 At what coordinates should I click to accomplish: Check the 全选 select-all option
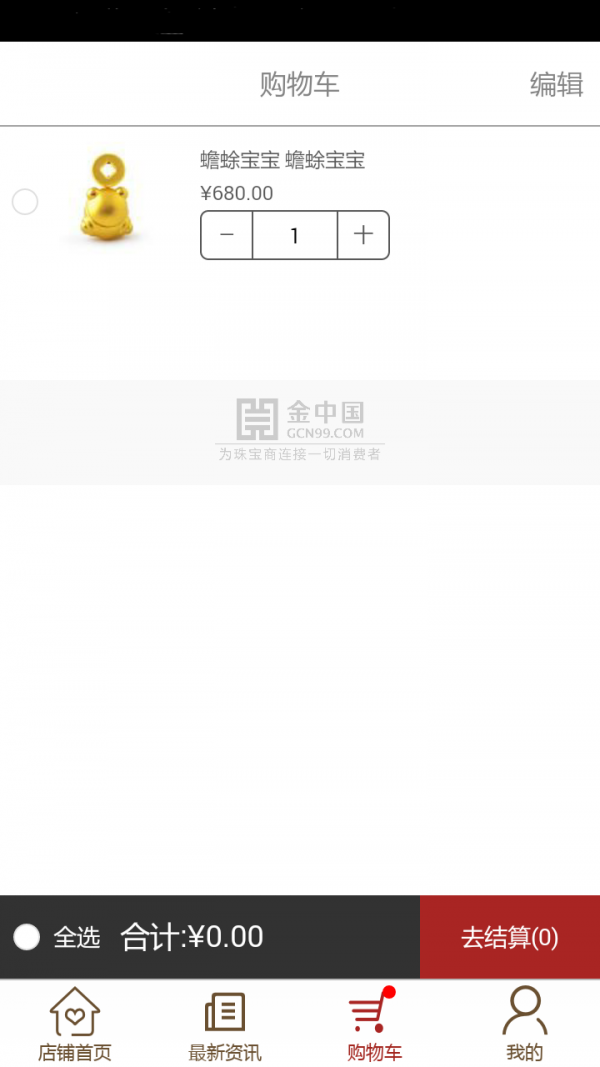tap(27, 937)
